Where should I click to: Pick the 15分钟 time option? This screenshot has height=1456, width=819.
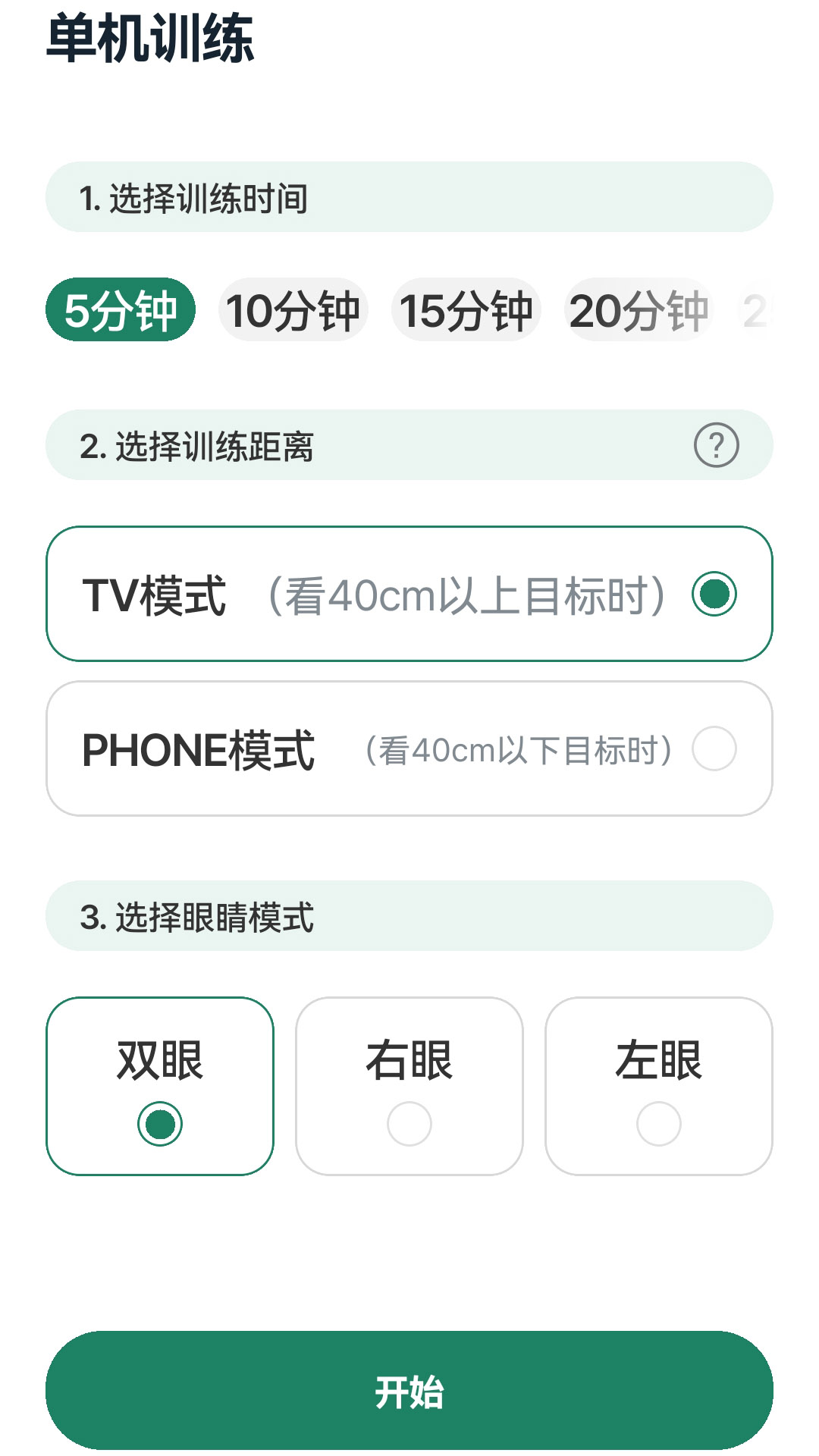[466, 310]
